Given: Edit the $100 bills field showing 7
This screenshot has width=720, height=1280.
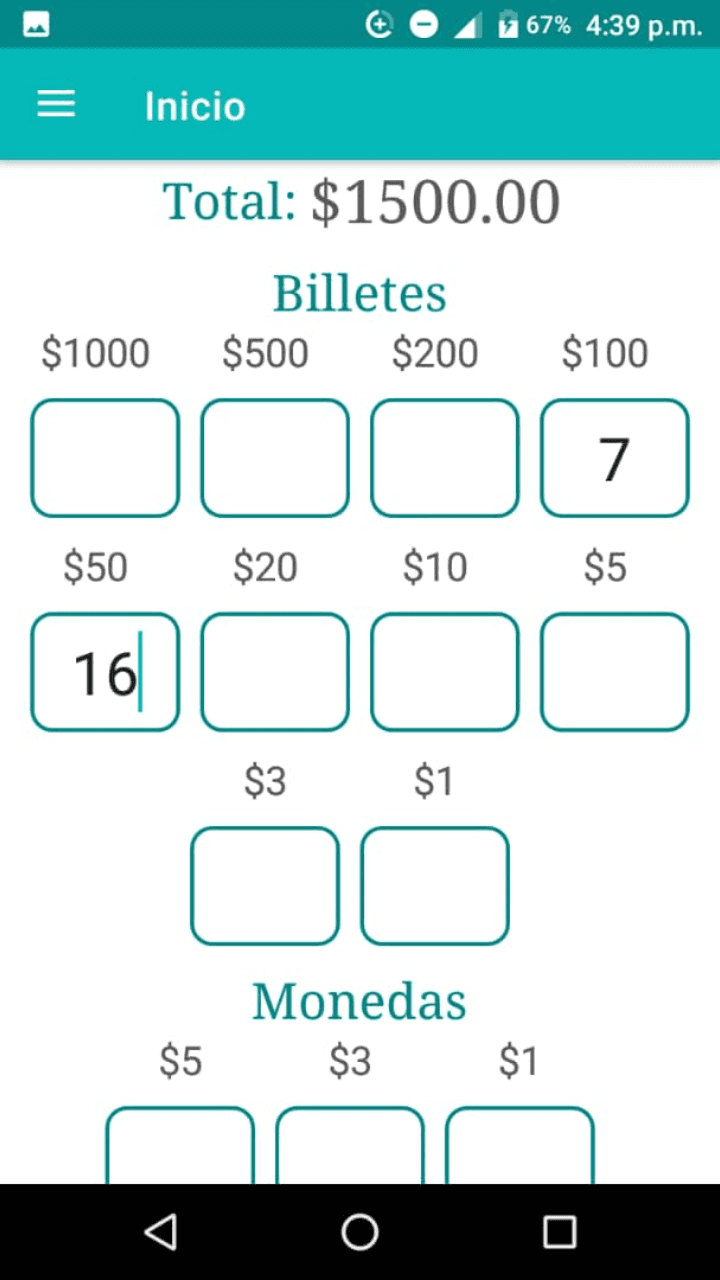Looking at the screenshot, I should tap(615, 458).
